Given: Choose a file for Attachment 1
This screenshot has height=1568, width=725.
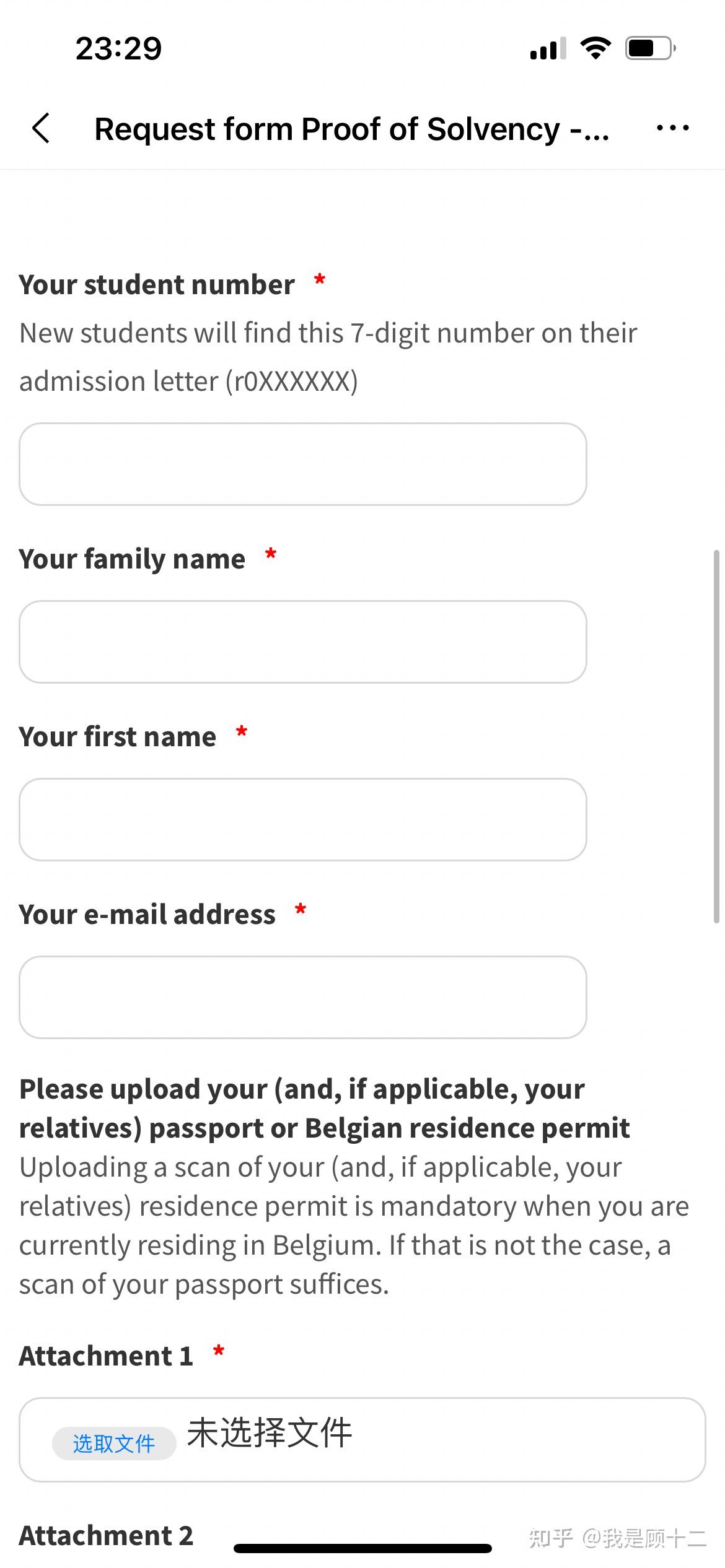Looking at the screenshot, I should [114, 1444].
